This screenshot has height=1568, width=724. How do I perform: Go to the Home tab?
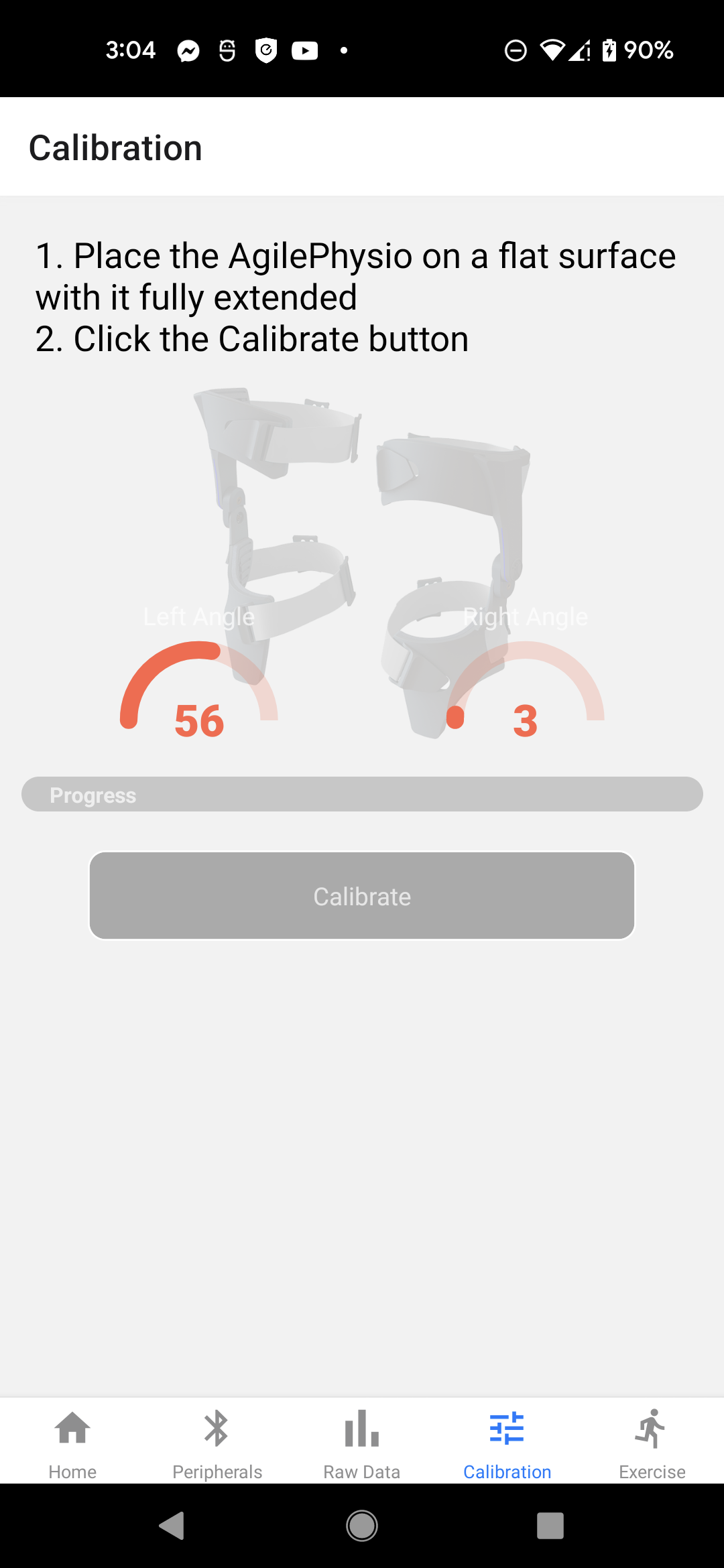coord(72,1442)
